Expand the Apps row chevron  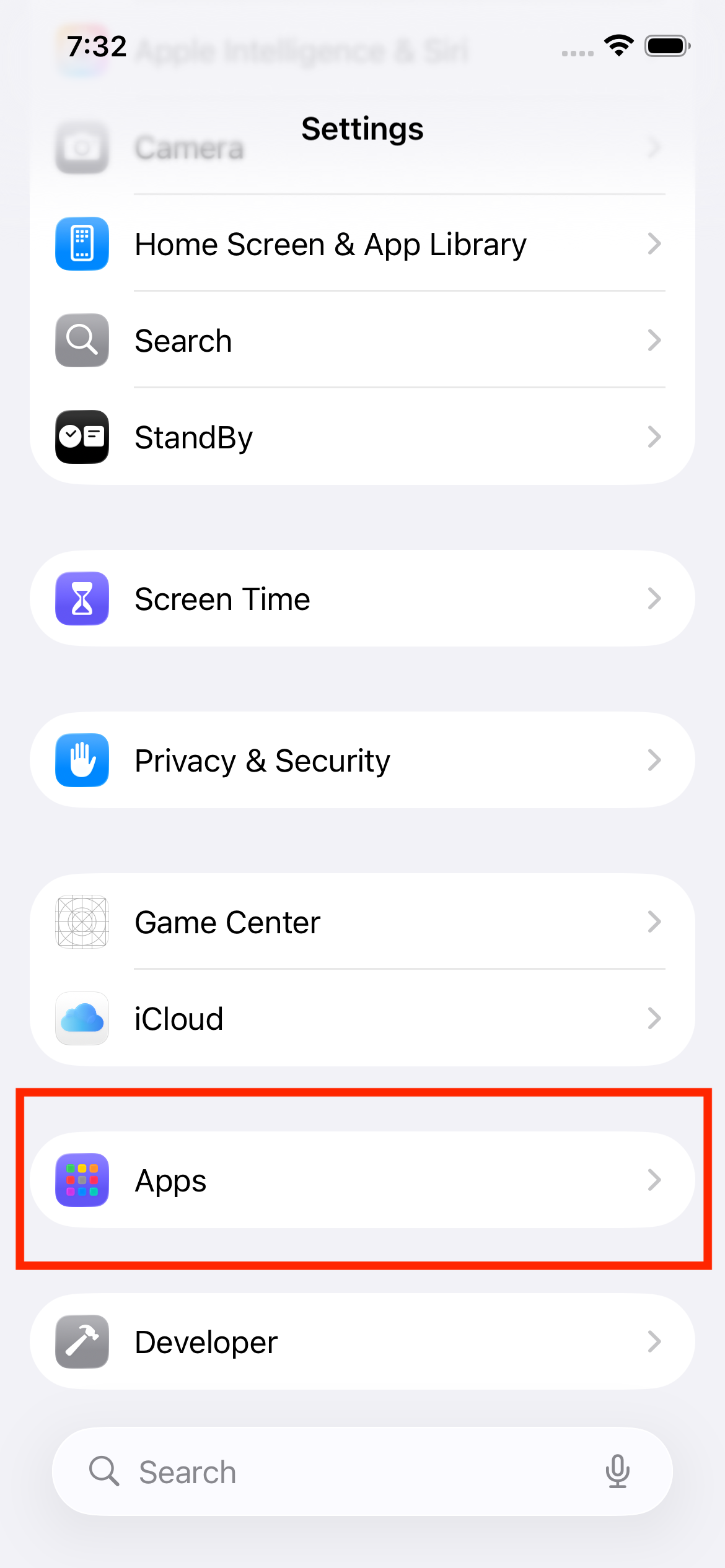(655, 1180)
